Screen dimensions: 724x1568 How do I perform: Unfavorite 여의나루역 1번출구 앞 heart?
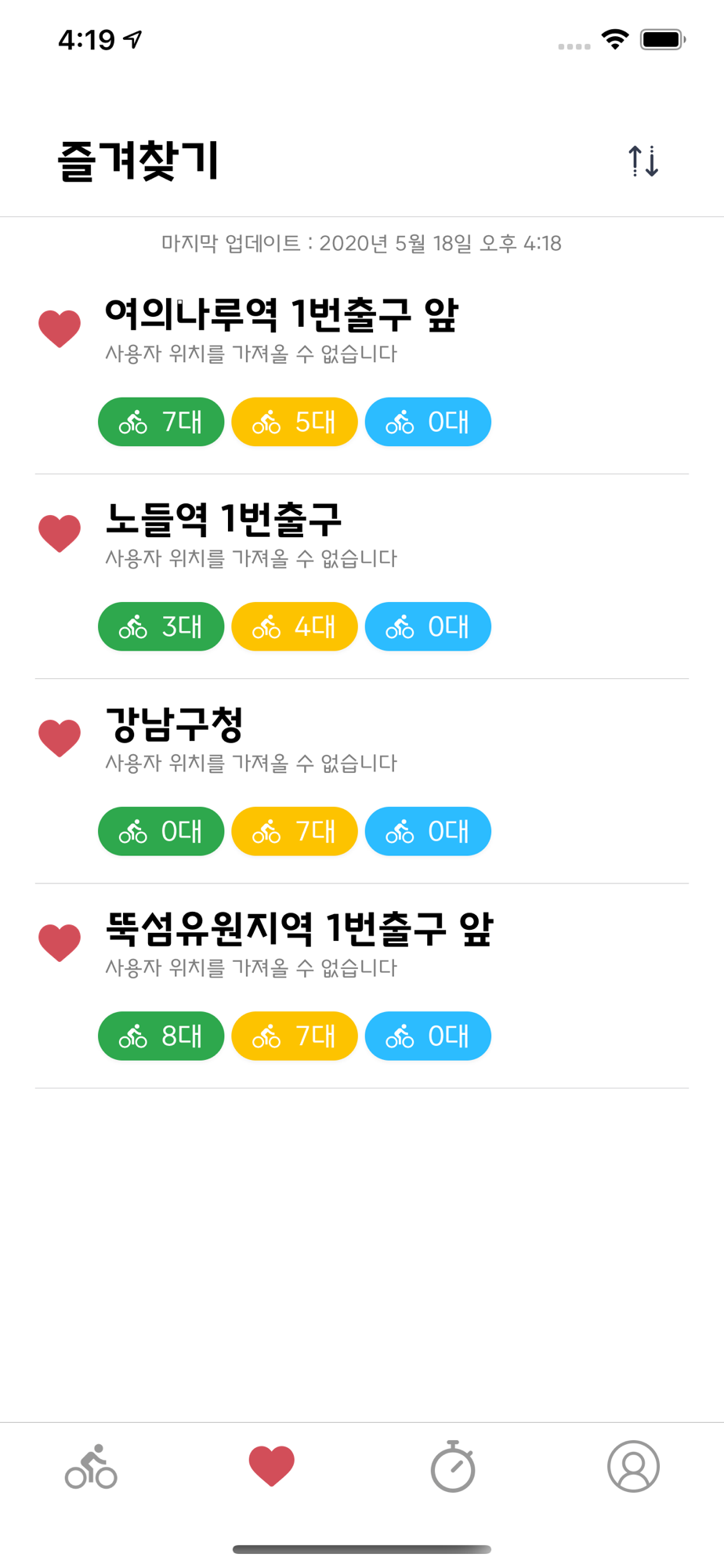[60, 328]
